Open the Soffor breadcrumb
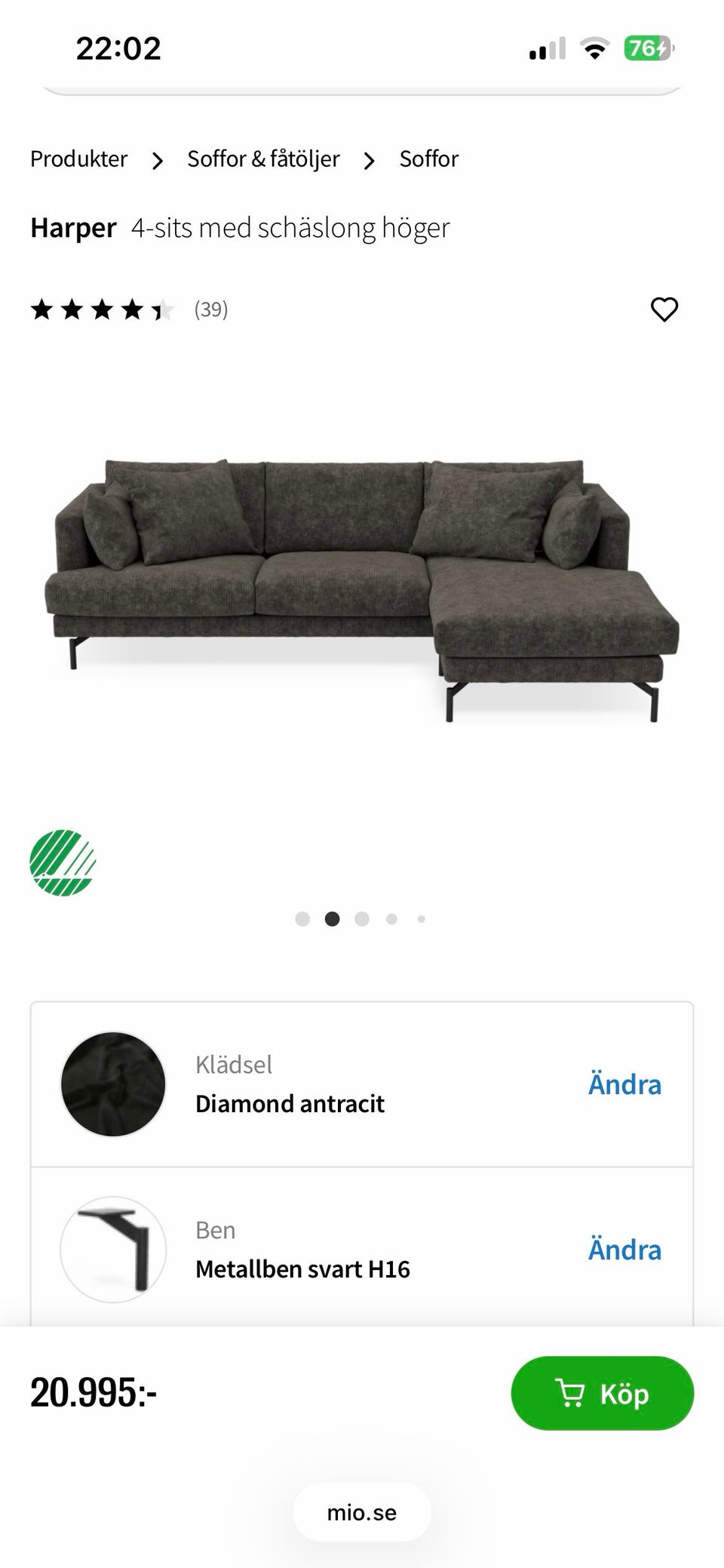The width and height of the screenshot is (724, 1568). pyautogui.click(x=428, y=159)
